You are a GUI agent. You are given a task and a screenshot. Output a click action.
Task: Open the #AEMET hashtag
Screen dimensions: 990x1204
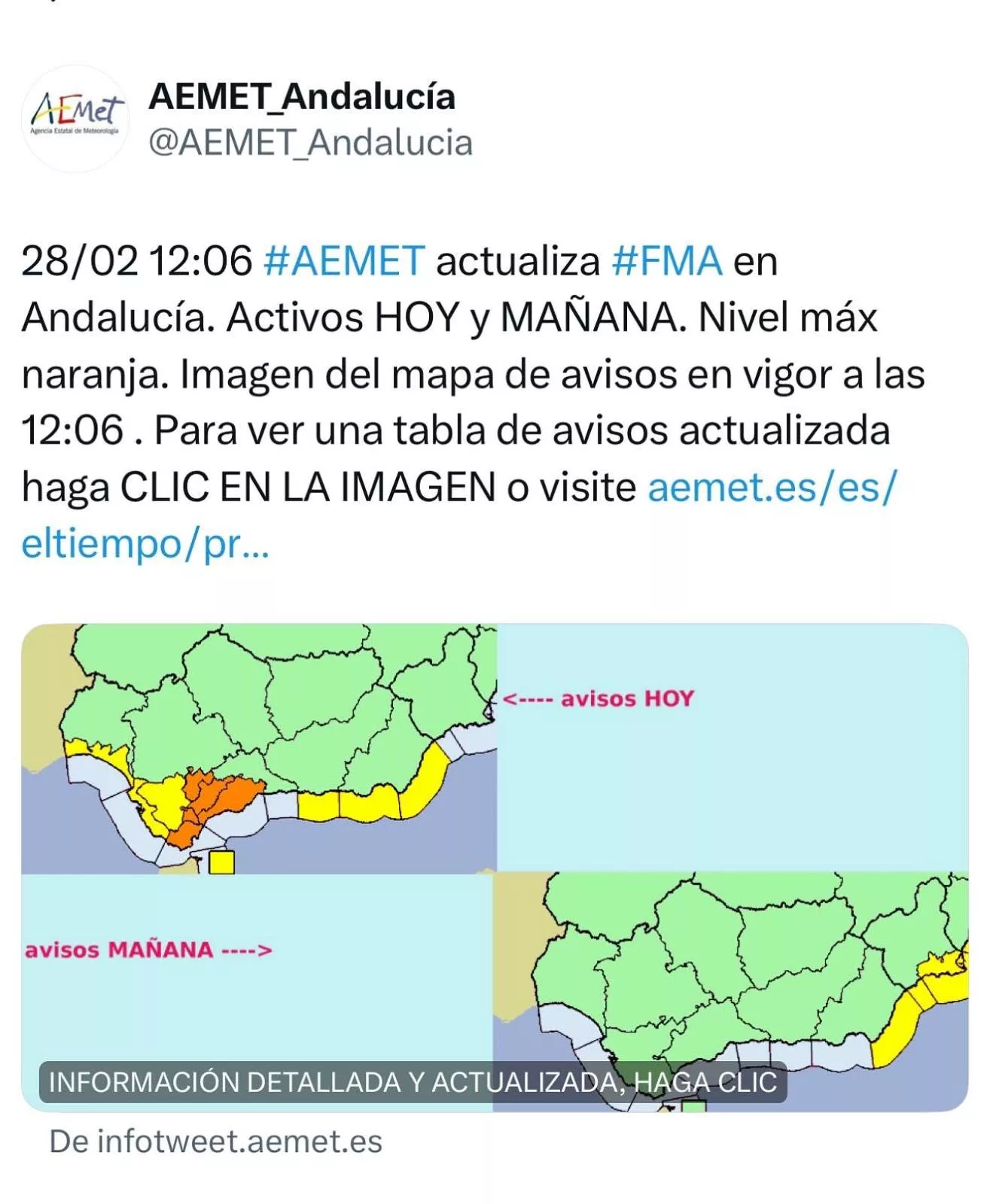pos(345,261)
